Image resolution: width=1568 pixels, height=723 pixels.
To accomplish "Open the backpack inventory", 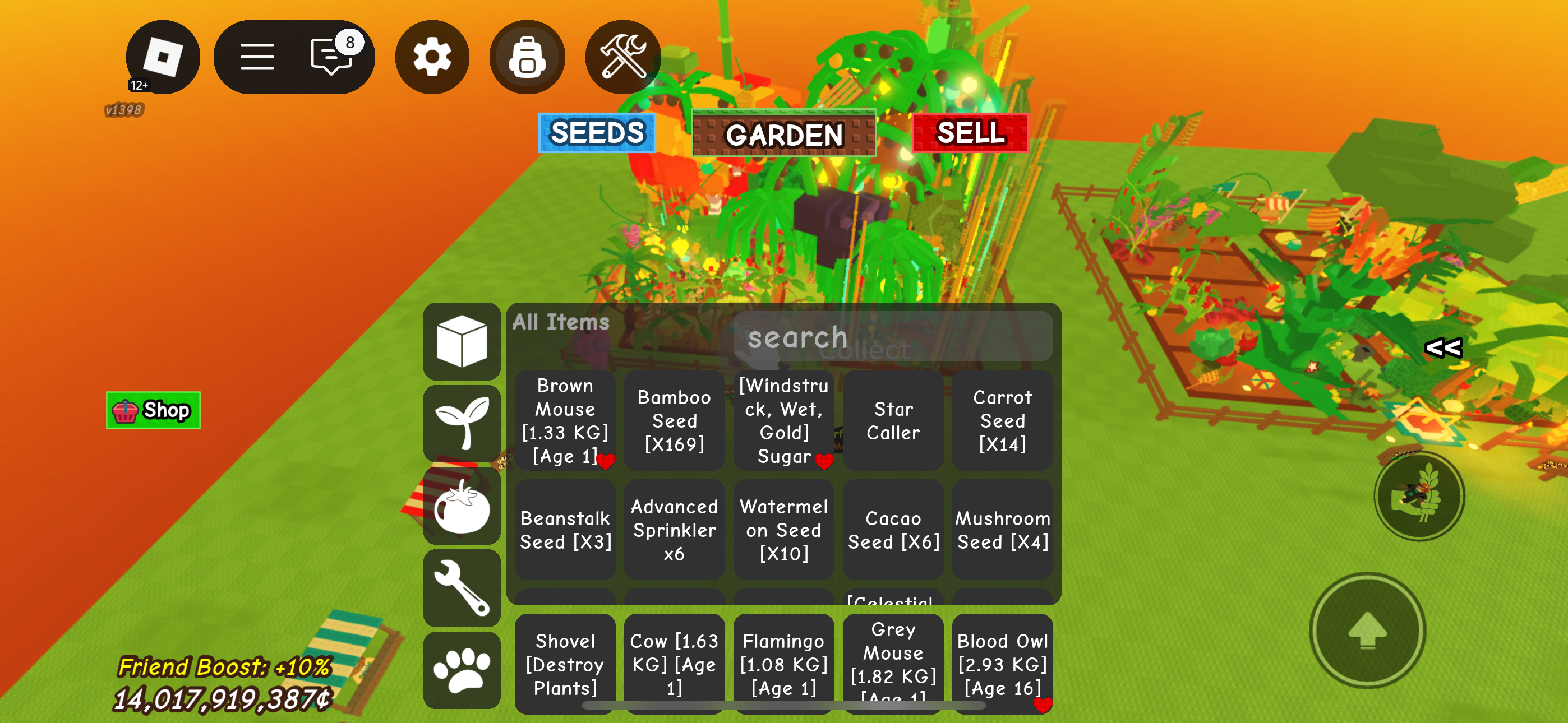I will pyautogui.click(x=527, y=57).
